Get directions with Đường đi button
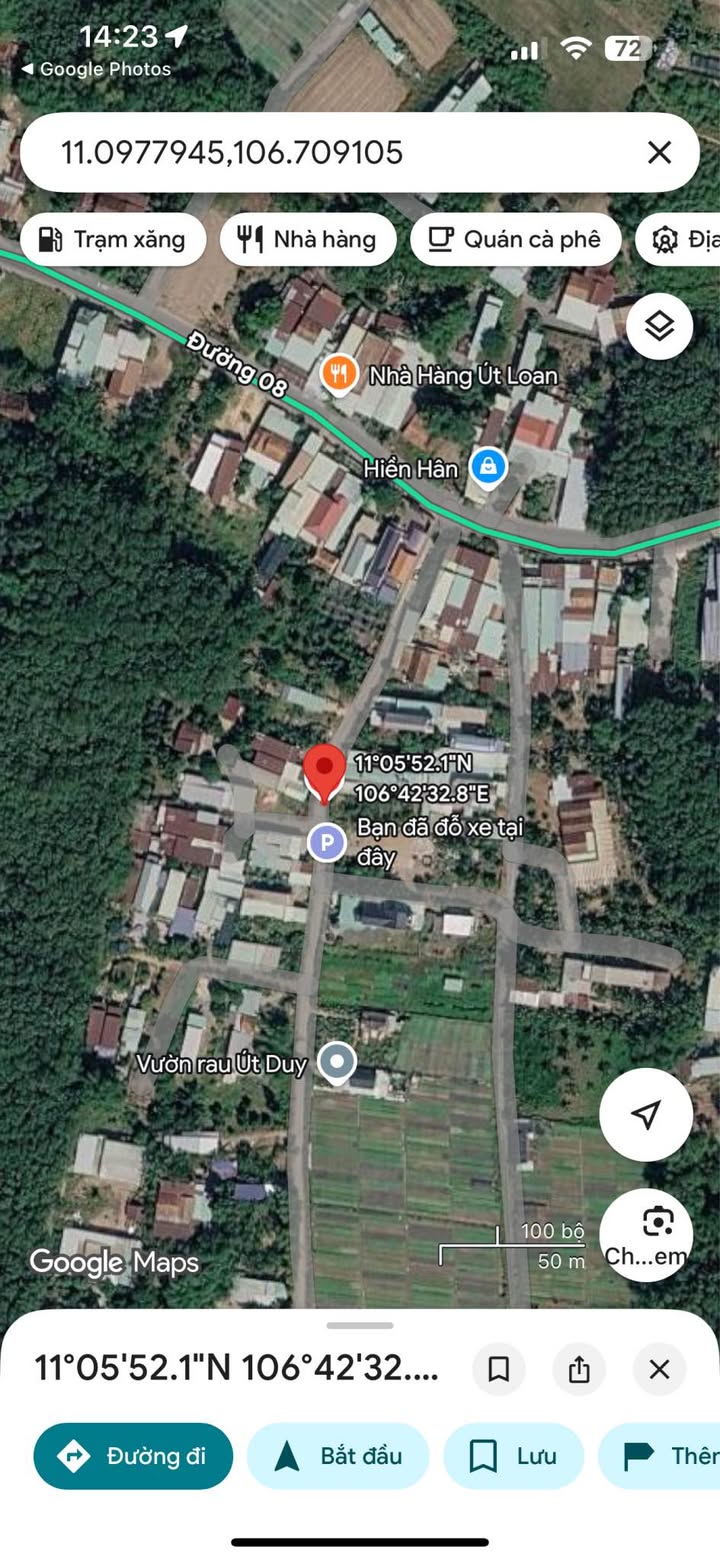 click(133, 1456)
